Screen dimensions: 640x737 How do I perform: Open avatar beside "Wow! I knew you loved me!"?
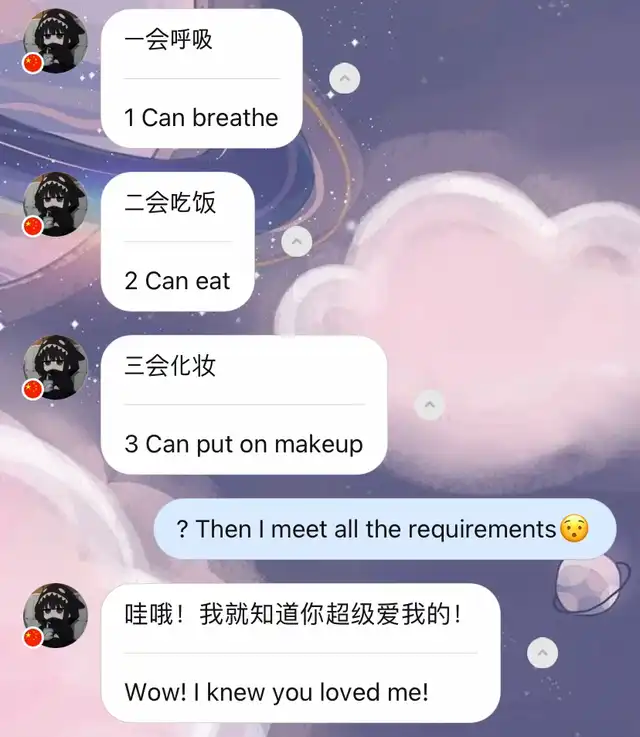point(55,615)
